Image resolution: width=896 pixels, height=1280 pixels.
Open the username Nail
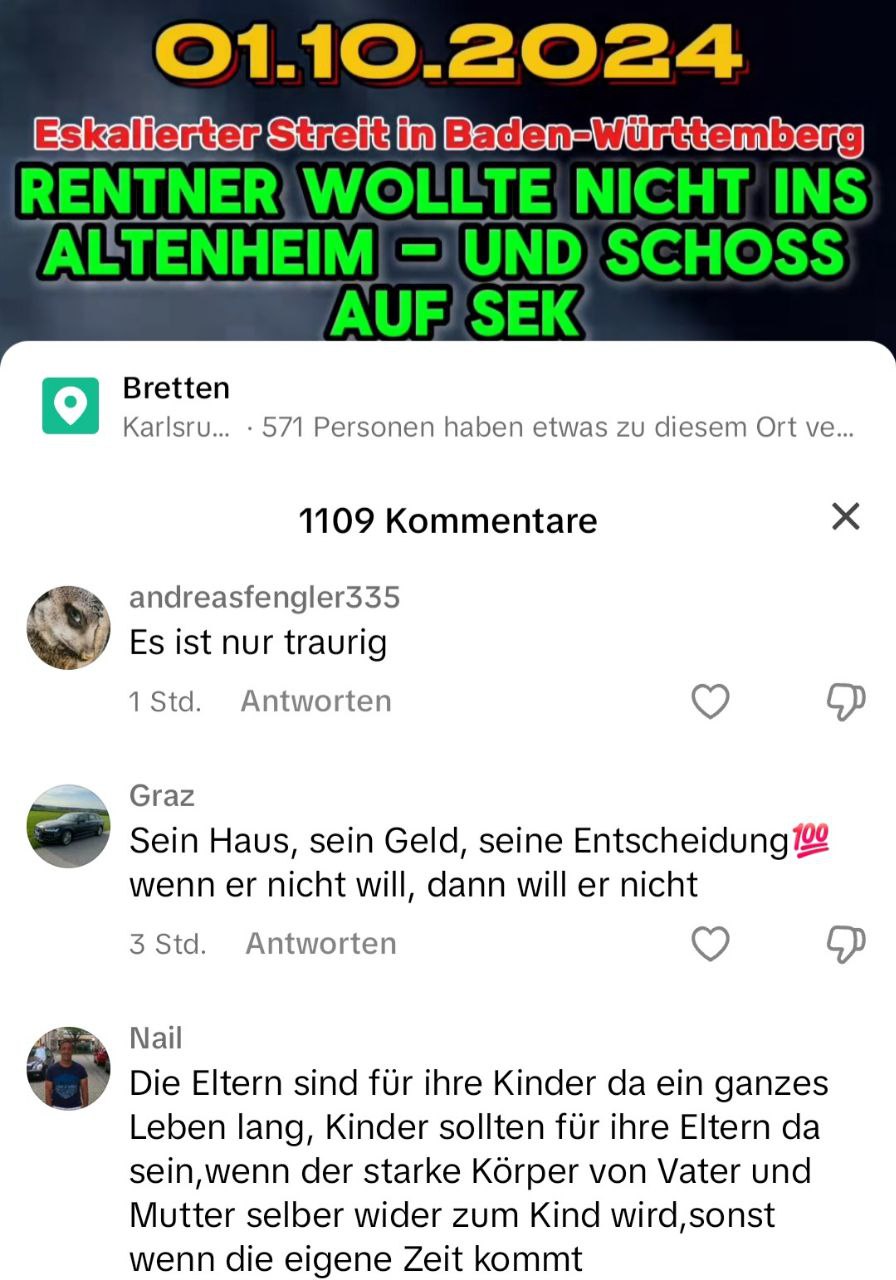156,1038
